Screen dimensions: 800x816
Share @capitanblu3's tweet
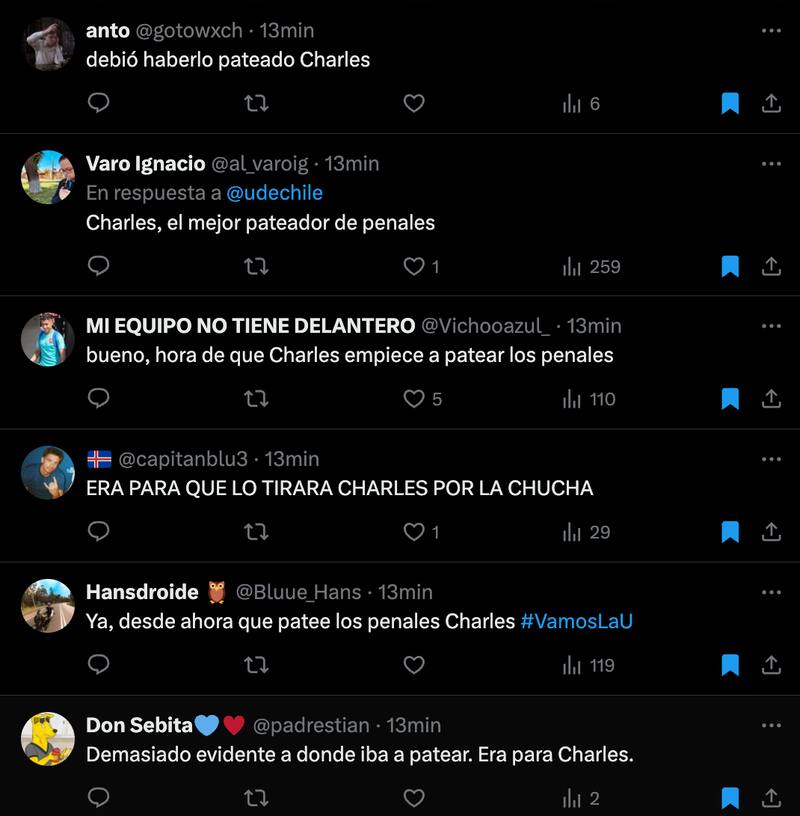coord(771,532)
